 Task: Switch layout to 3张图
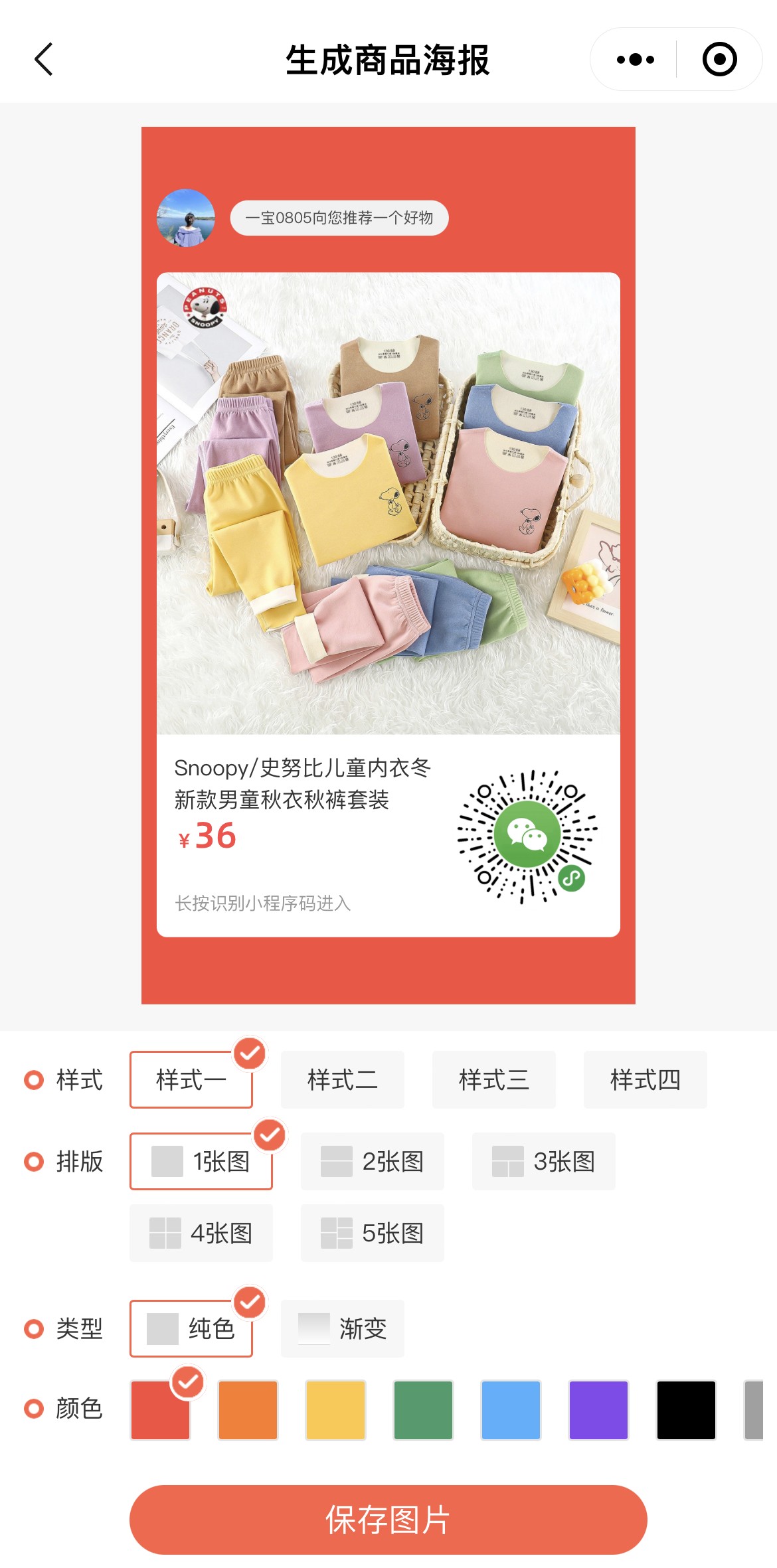[543, 1161]
